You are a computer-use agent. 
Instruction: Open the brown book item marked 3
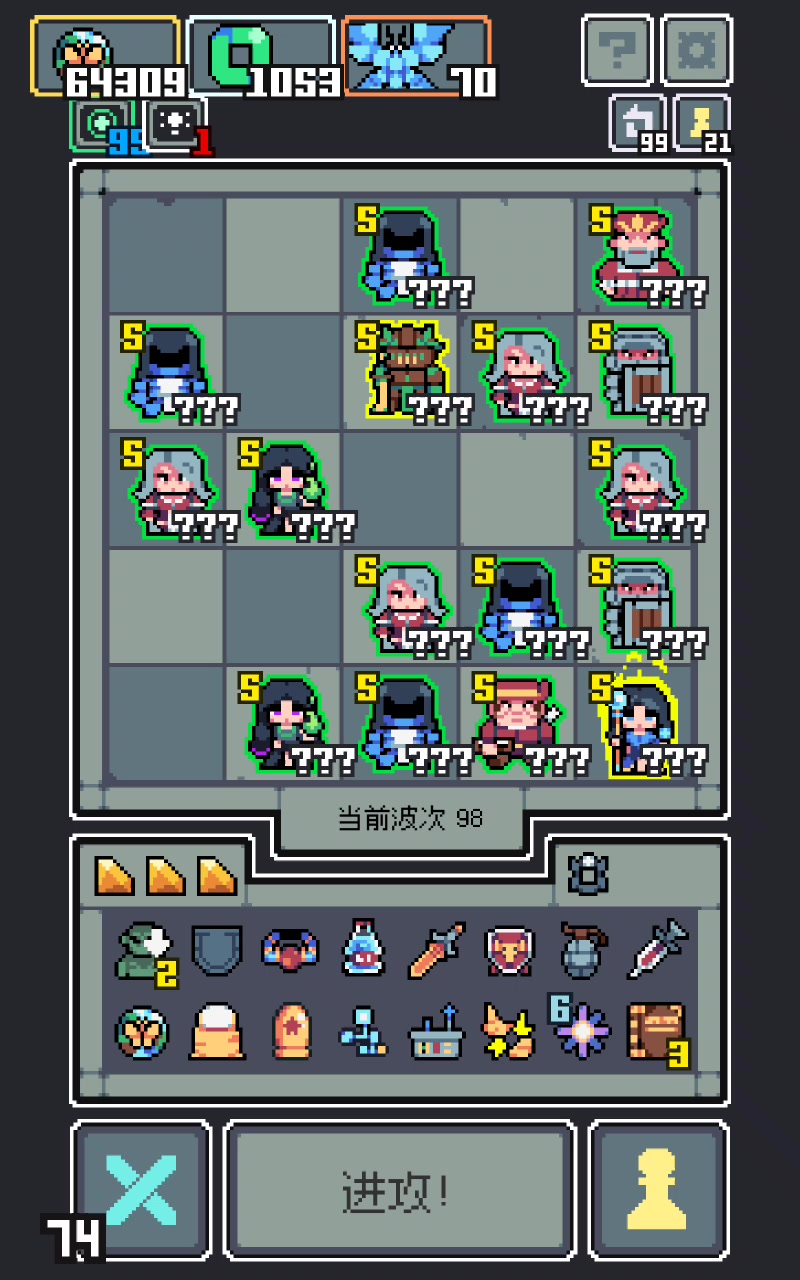click(x=659, y=1032)
